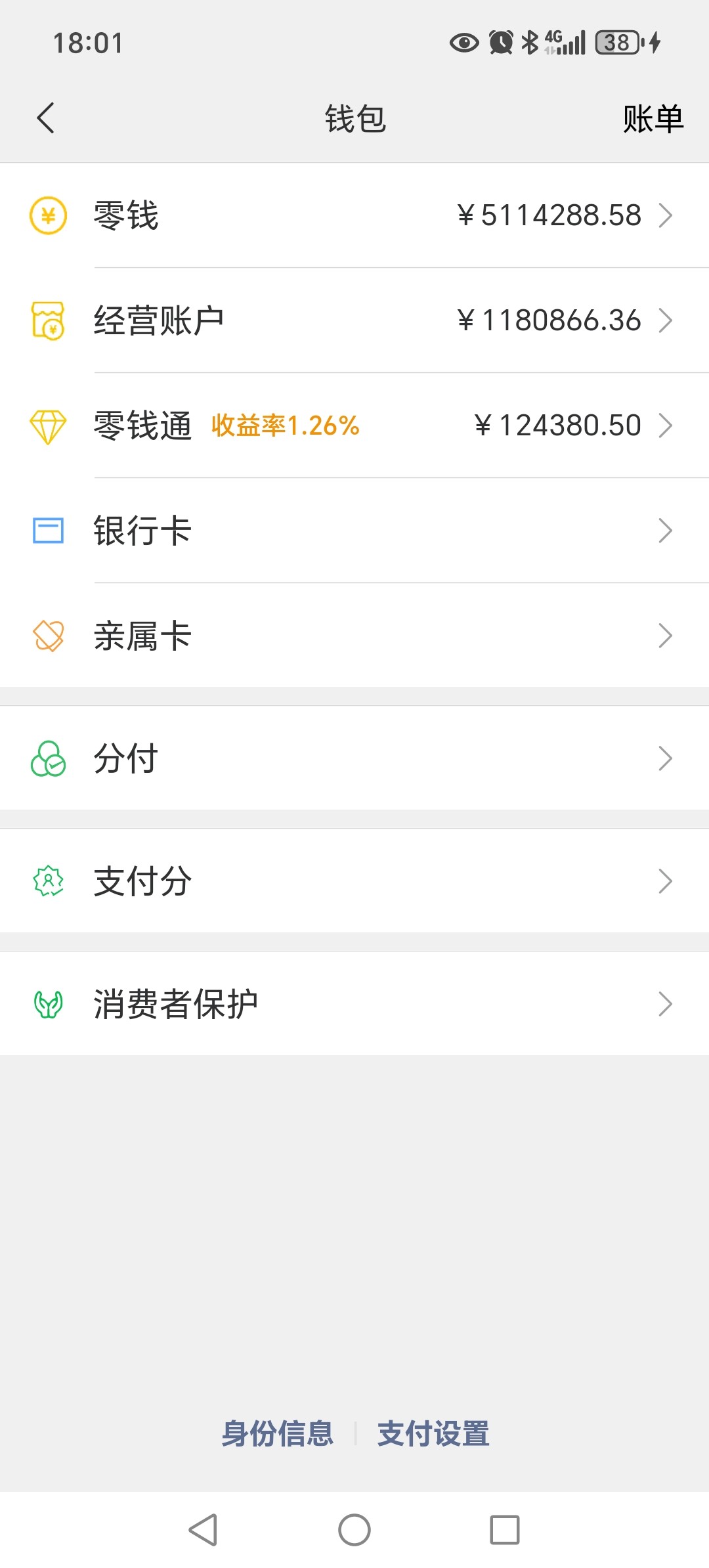Open 账单 in the top bar
This screenshot has width=709, height=1568.
pos(653,119)
